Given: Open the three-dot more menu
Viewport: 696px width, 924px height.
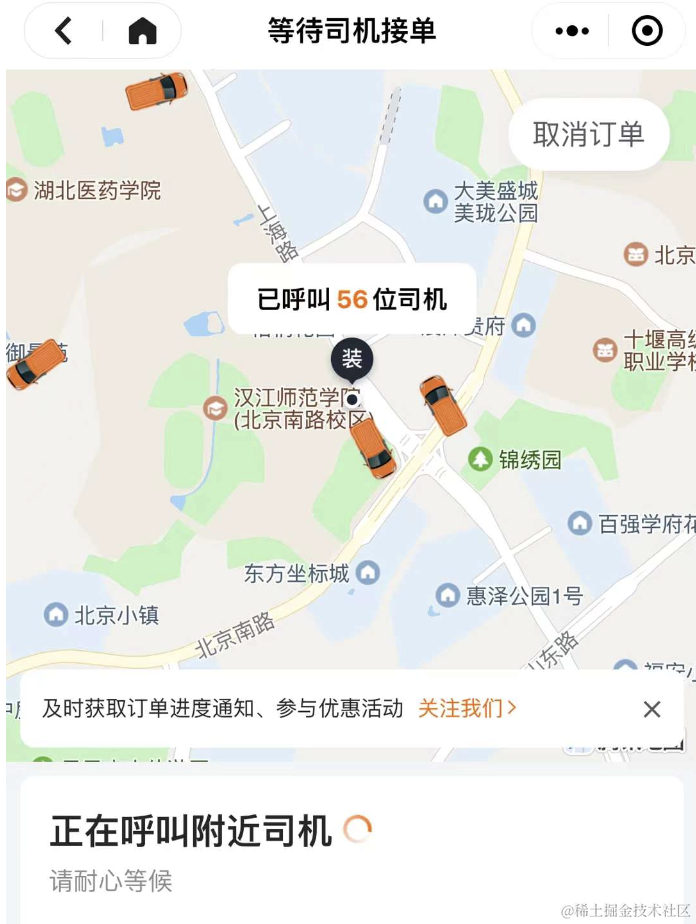Looking at the screenshot, I should [x=572, y=31].
